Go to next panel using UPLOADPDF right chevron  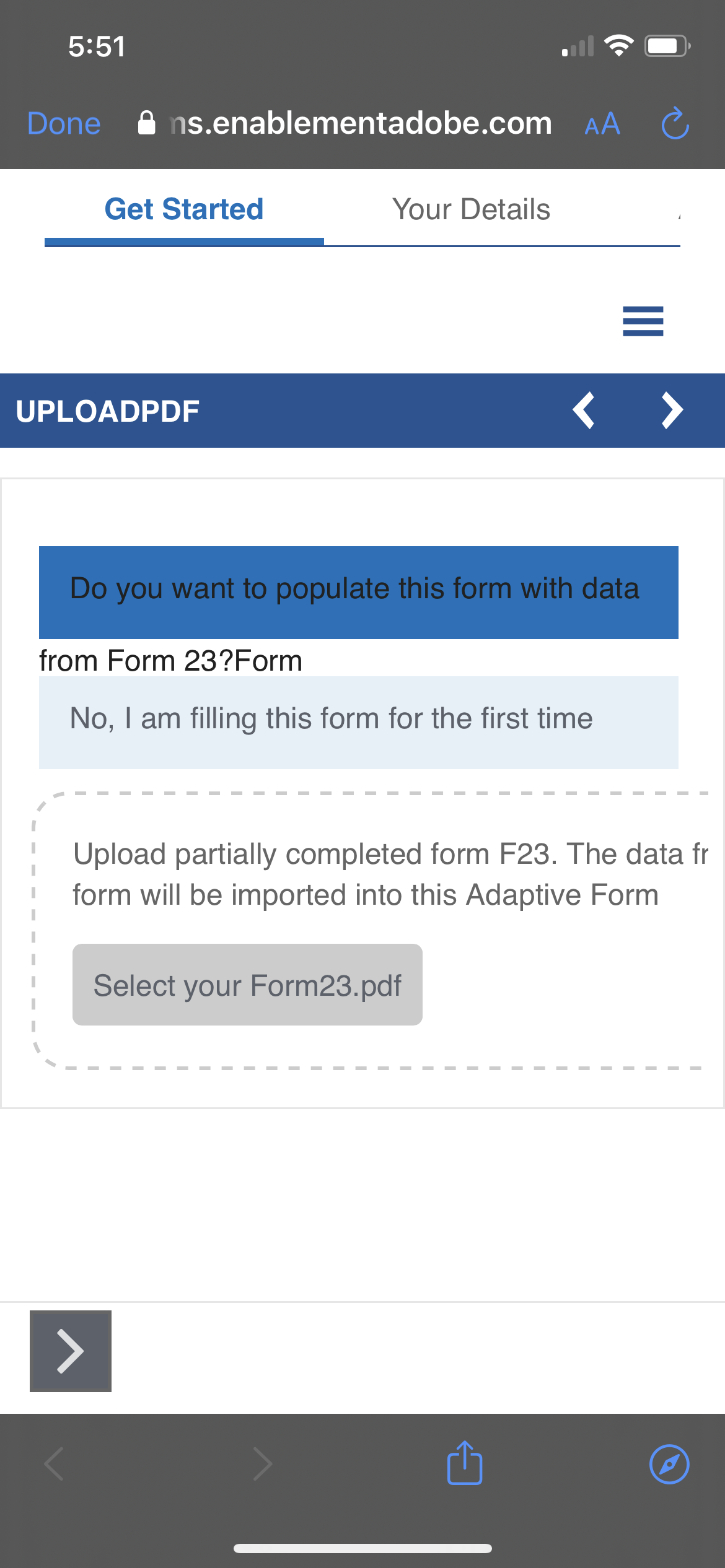pos(671,410)
